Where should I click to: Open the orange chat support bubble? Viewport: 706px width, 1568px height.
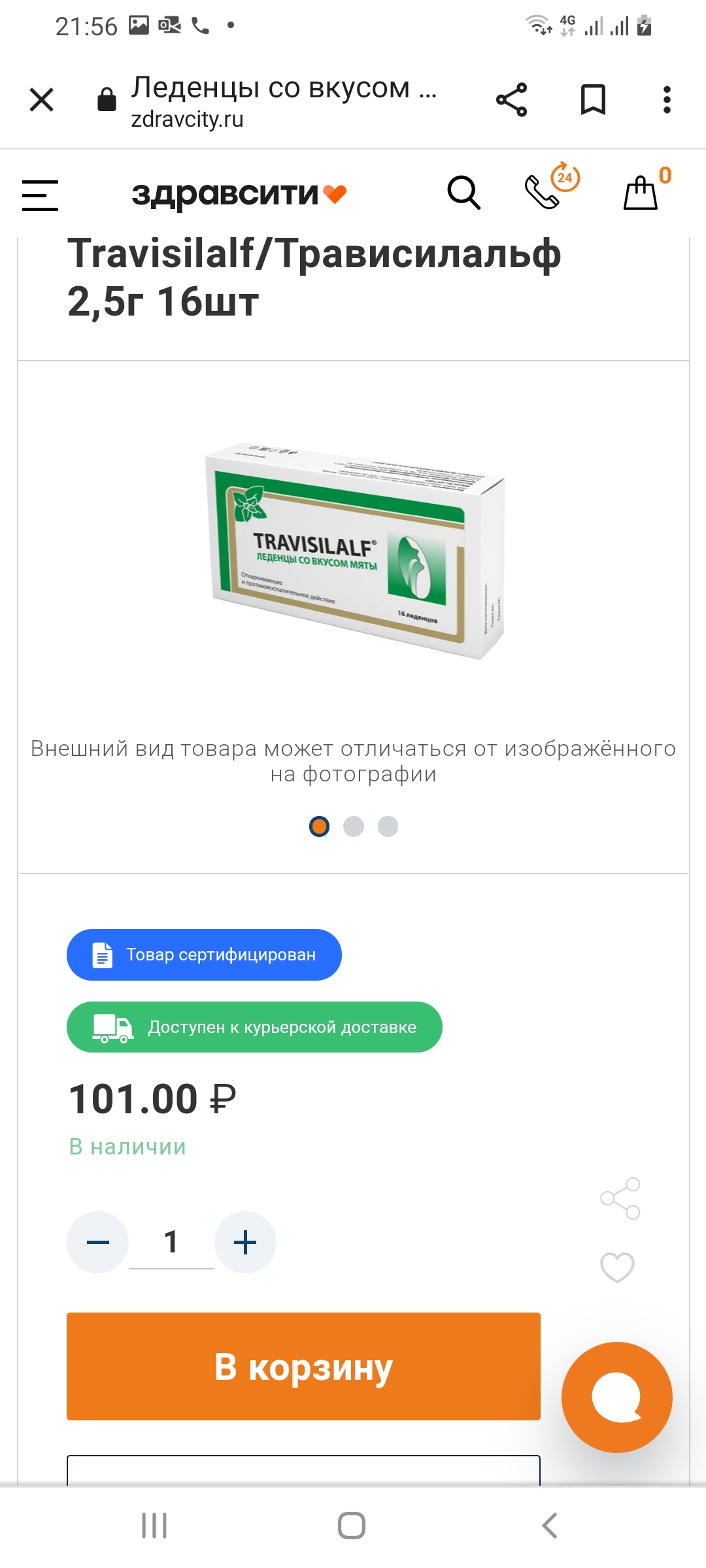click(x=616, y=1397)
